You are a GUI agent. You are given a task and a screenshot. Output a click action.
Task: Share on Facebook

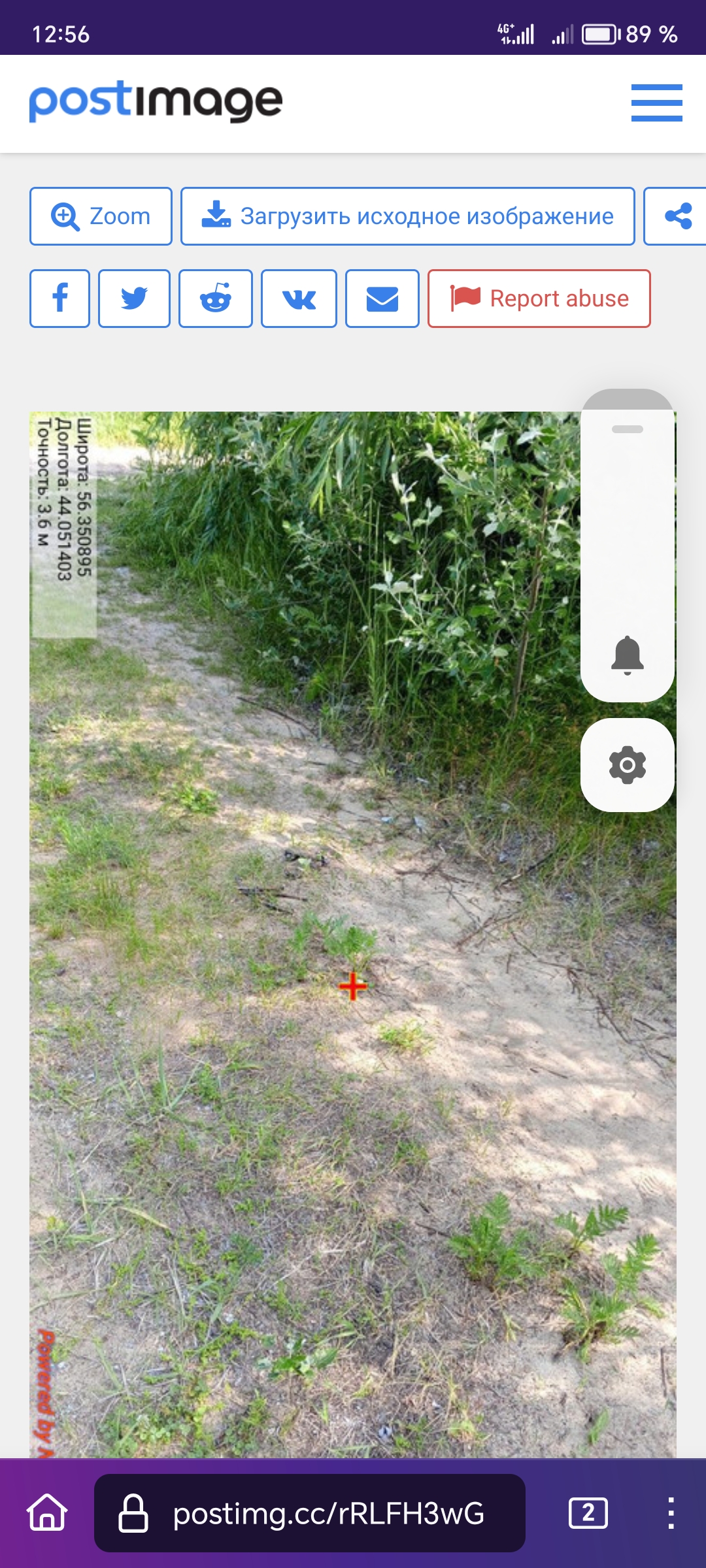(59, 299)
